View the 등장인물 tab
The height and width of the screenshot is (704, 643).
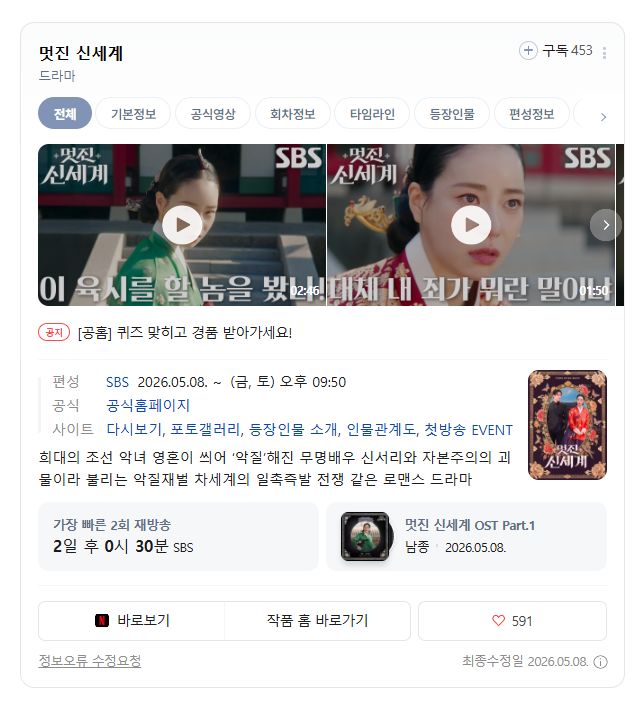452,114
